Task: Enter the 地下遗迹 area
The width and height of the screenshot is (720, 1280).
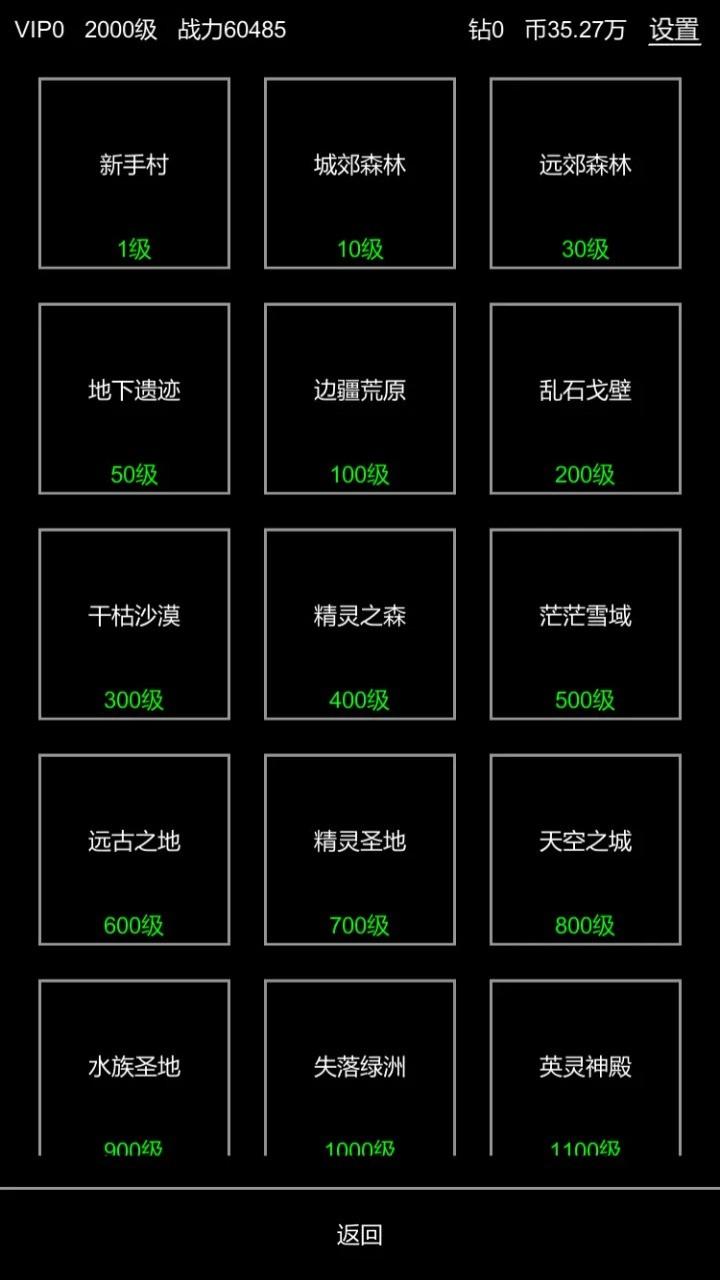Action: [134, 398]
